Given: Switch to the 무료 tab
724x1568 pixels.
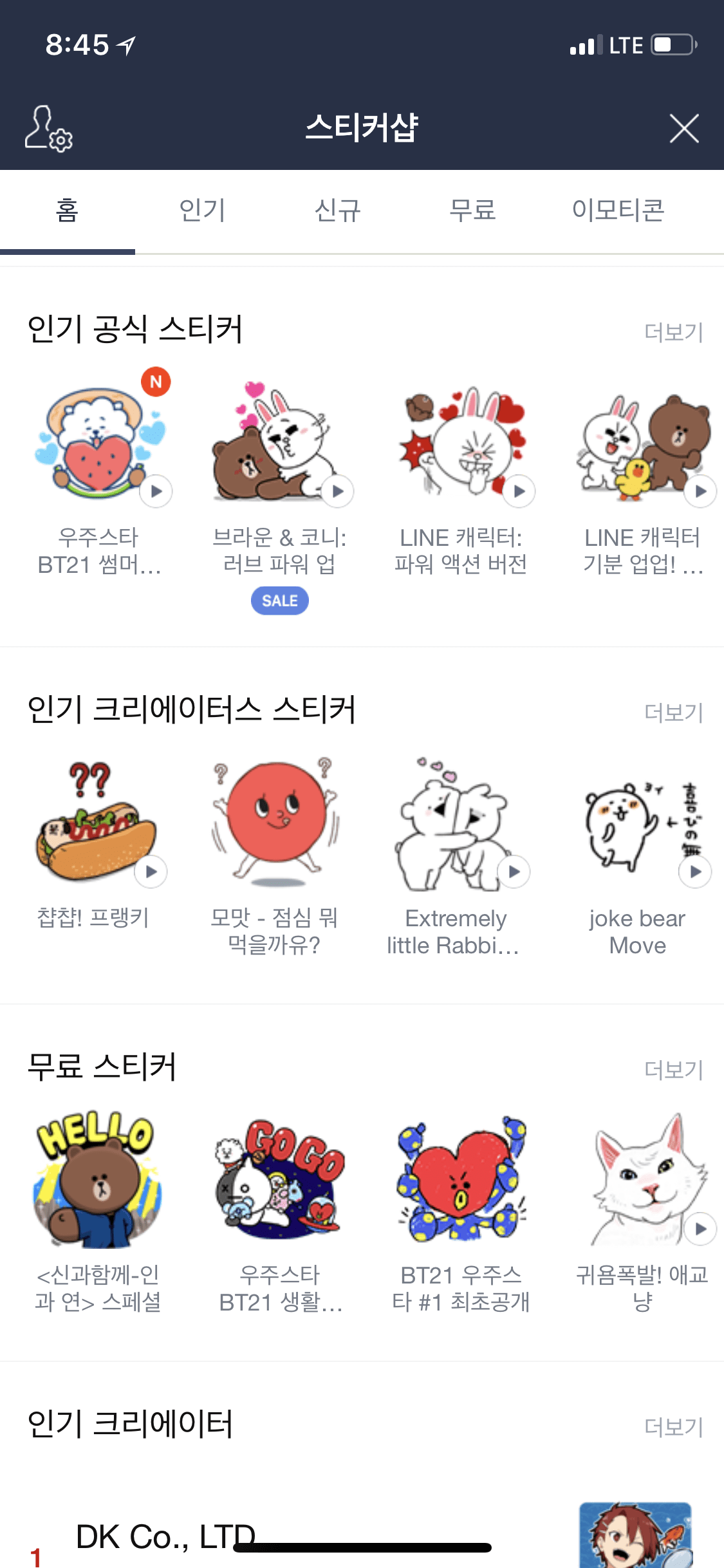Looking at the screenshot, I should (472, 210).
